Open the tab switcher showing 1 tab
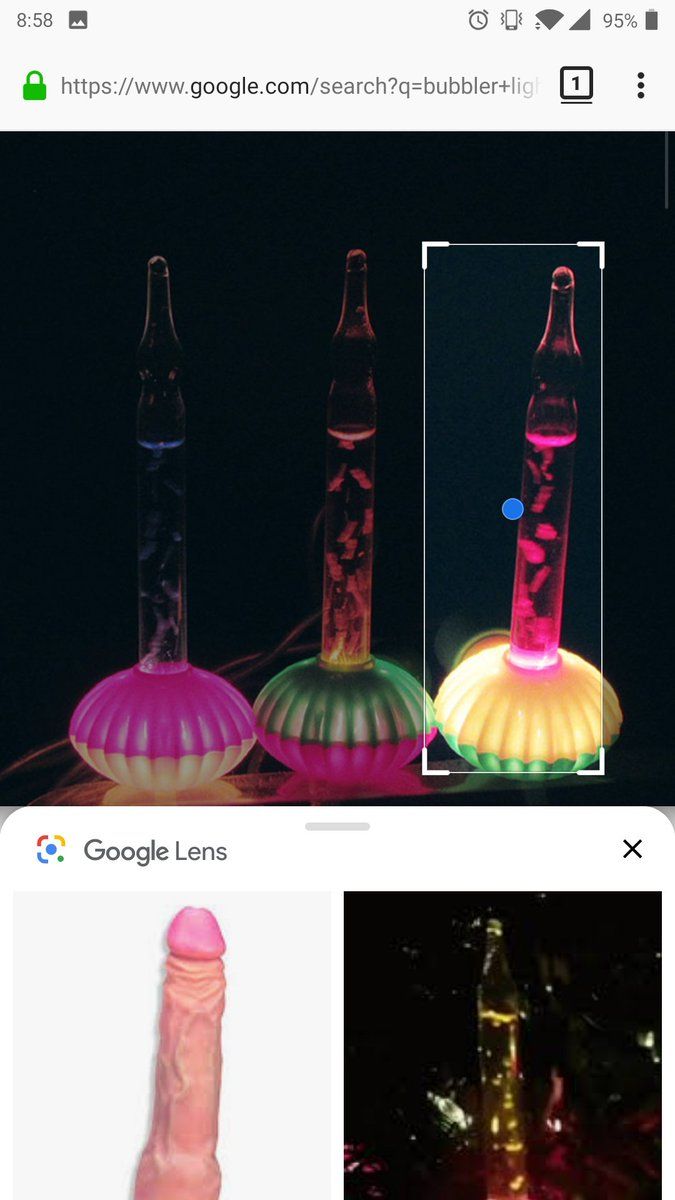This screenshot has height=1200, width=675. (x=576, y=84)
